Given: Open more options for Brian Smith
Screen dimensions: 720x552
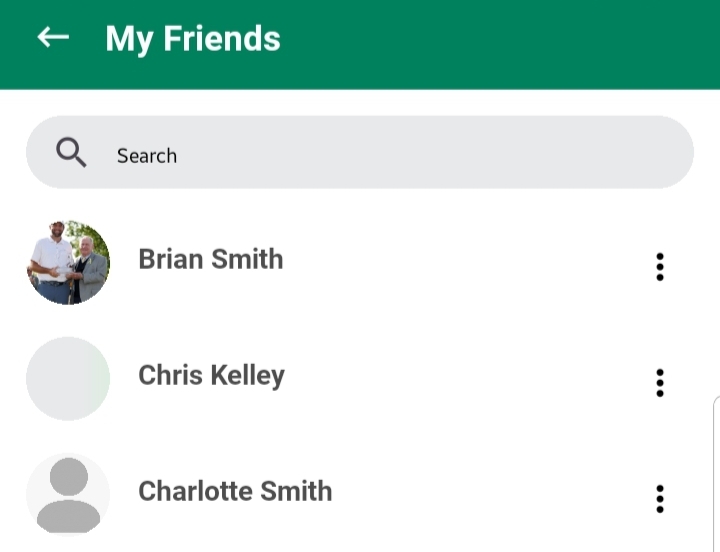Looking at the screenshot, I should coord(660,267).
